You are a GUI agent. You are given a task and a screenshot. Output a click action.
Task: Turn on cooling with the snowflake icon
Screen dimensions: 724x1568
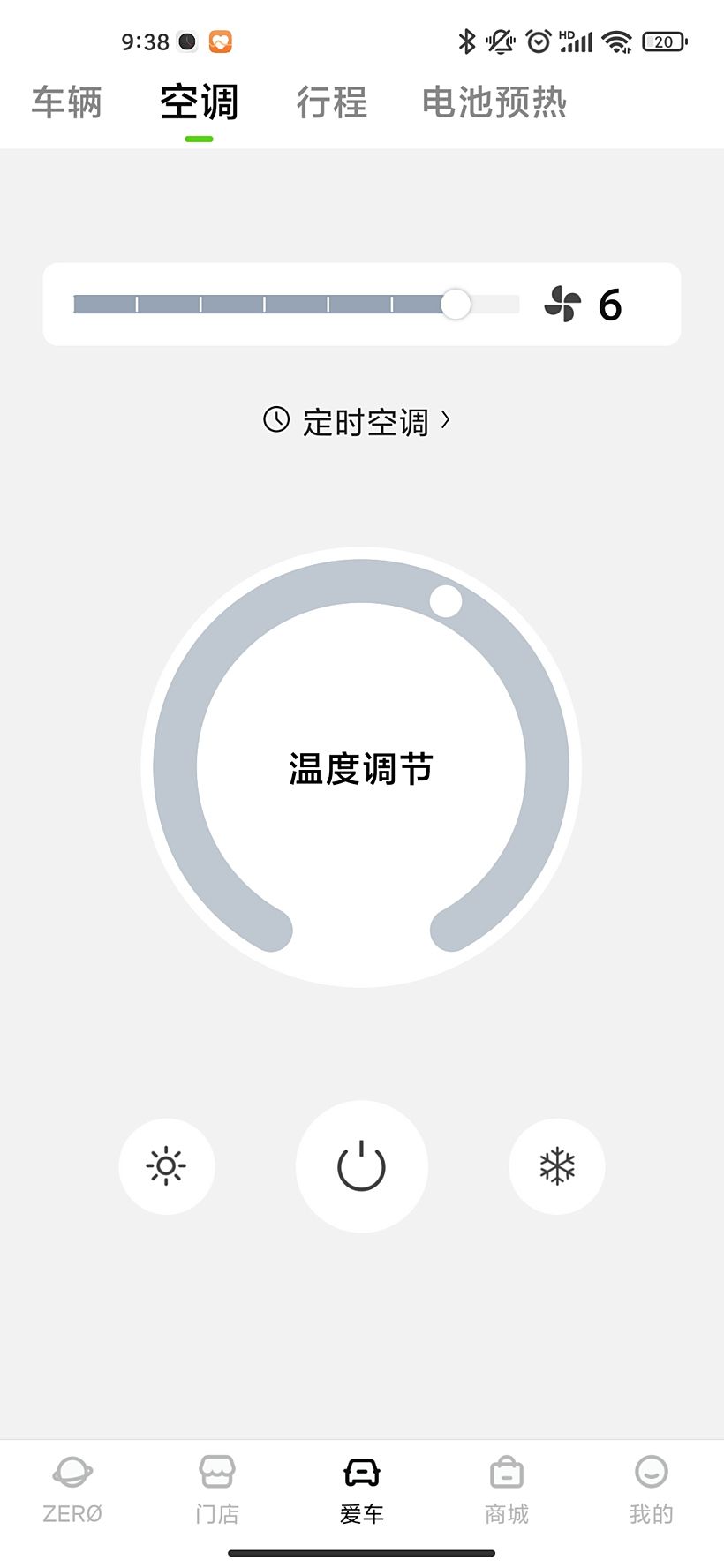pyautogui.click(x=557, y=1166)
